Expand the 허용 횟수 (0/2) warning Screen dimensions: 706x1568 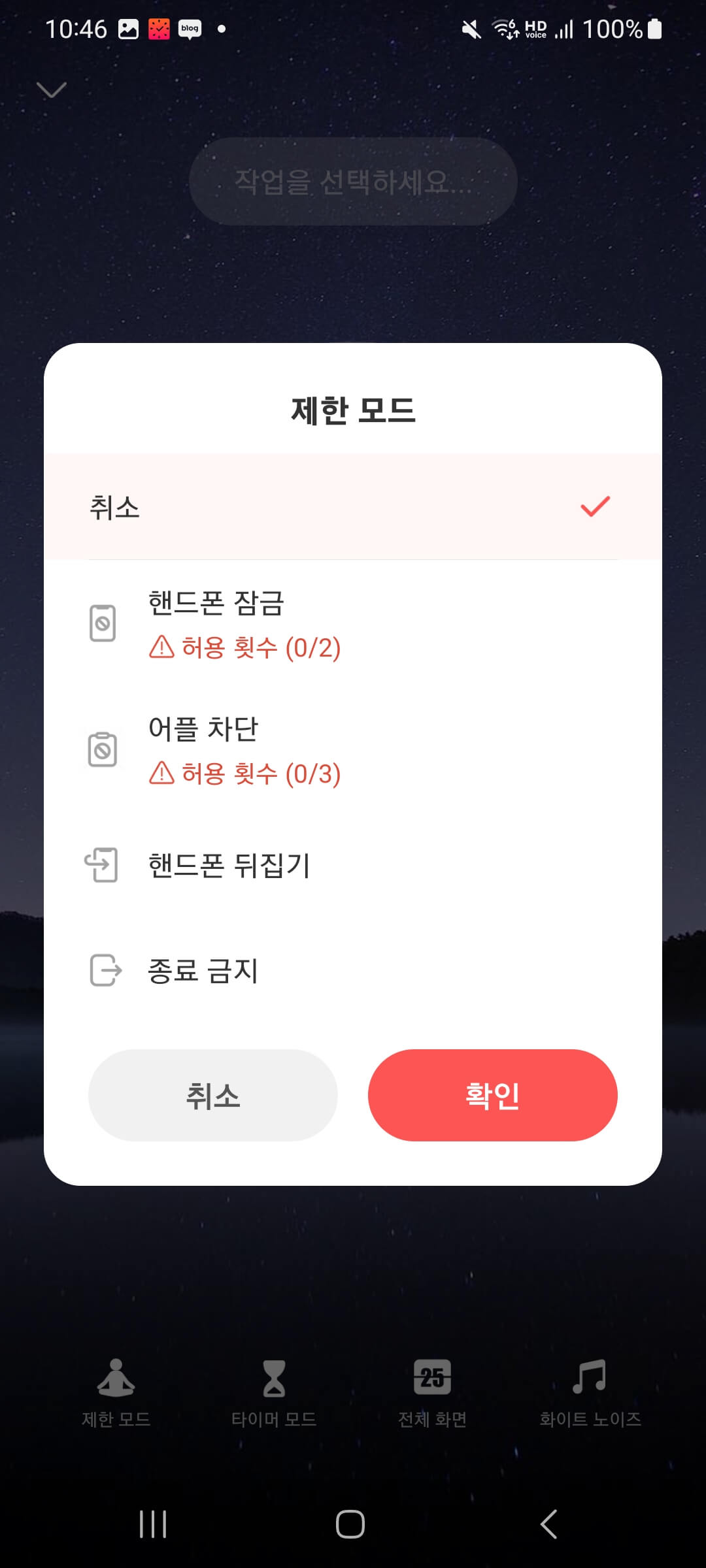[x=245, y=647]
